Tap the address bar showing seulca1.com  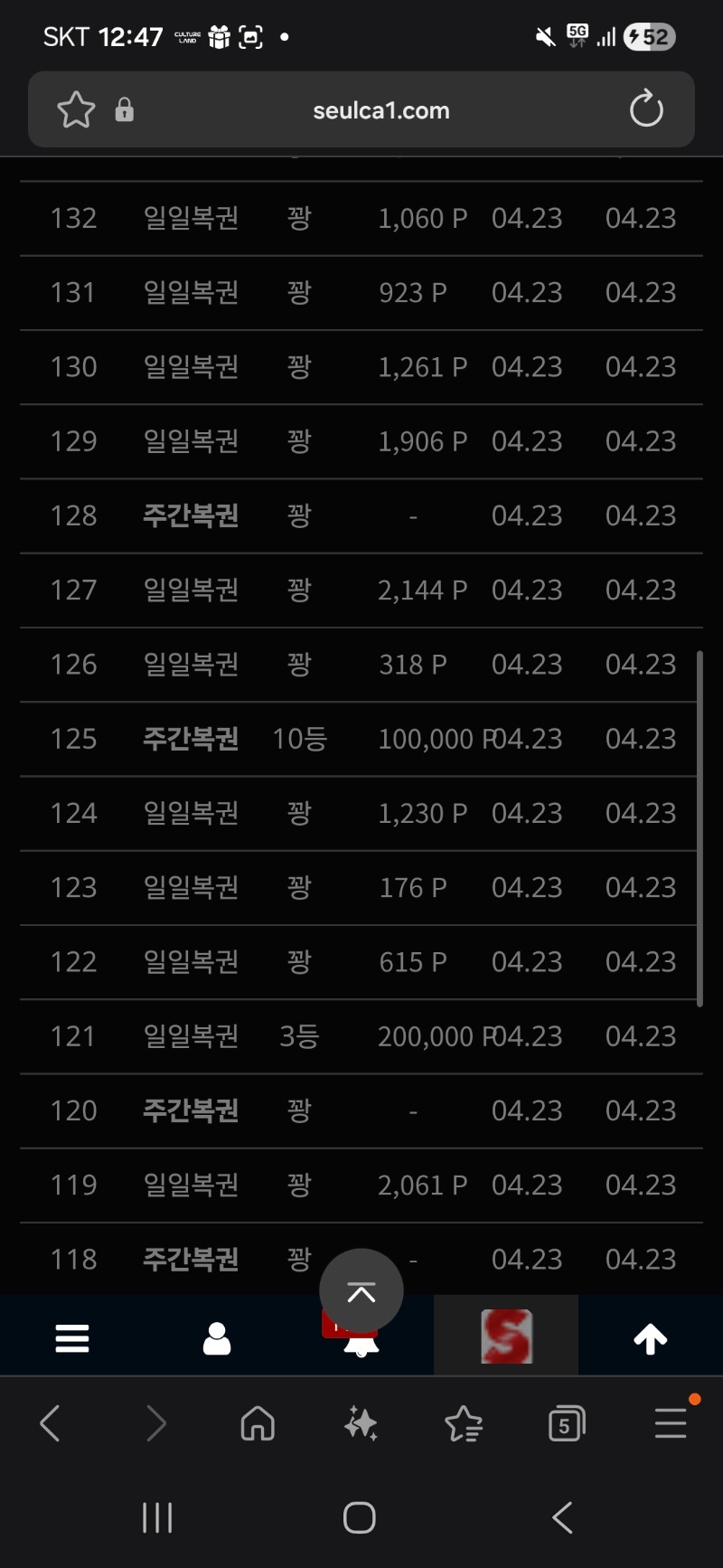point(381,109)
